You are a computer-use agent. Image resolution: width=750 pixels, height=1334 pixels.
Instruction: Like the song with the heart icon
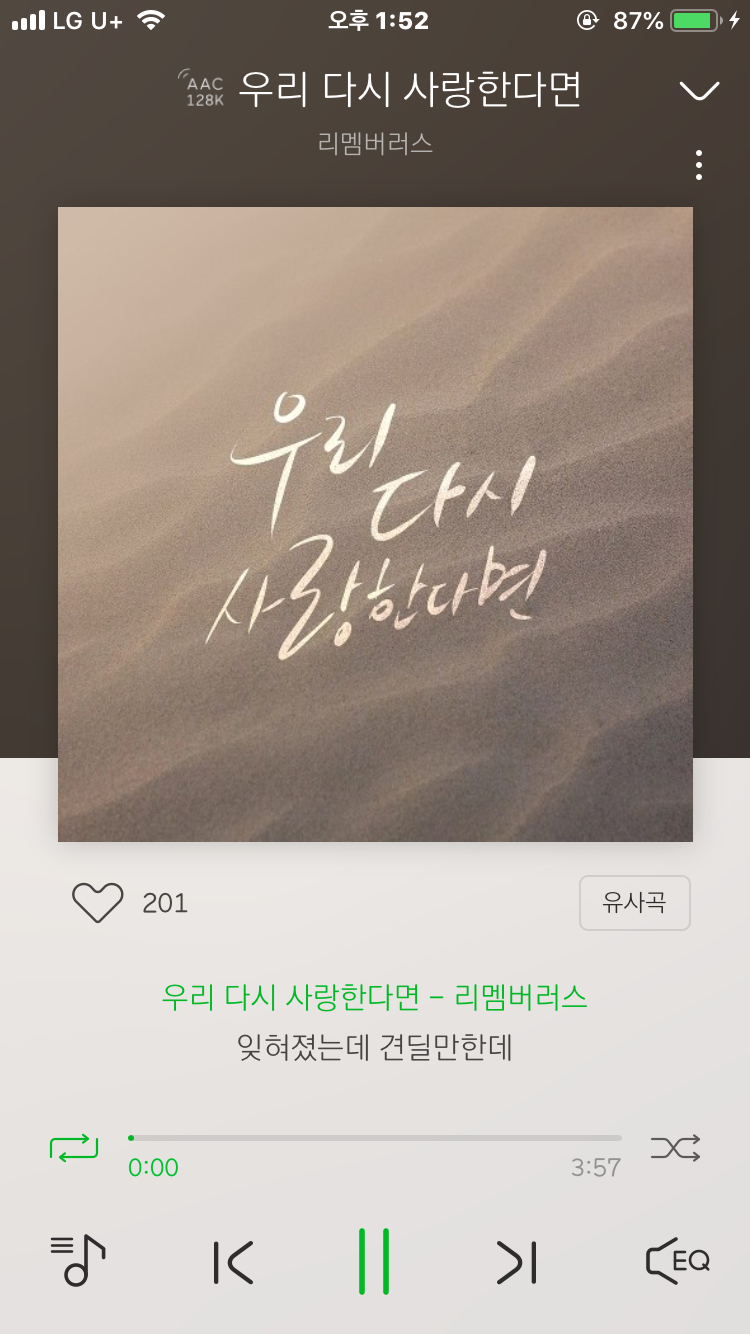coord(97,902)
